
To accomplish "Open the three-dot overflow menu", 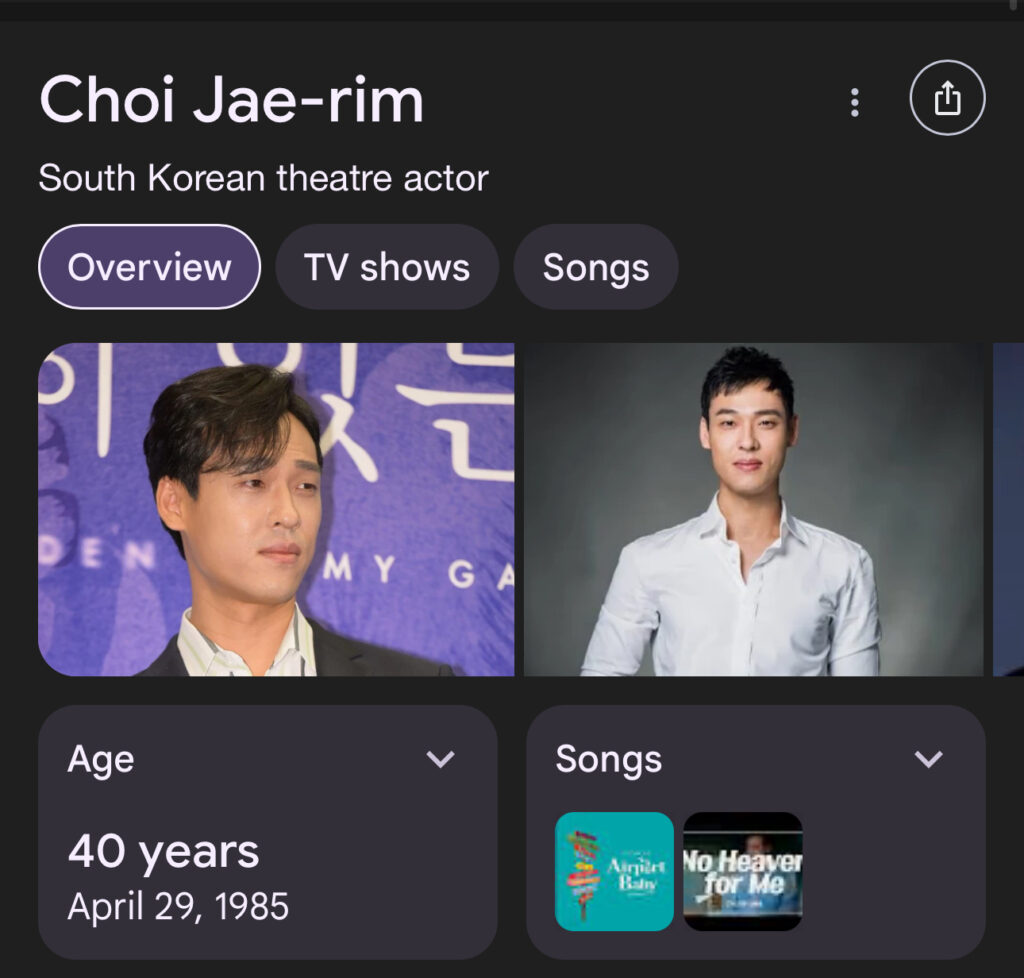I will [854, 102].
